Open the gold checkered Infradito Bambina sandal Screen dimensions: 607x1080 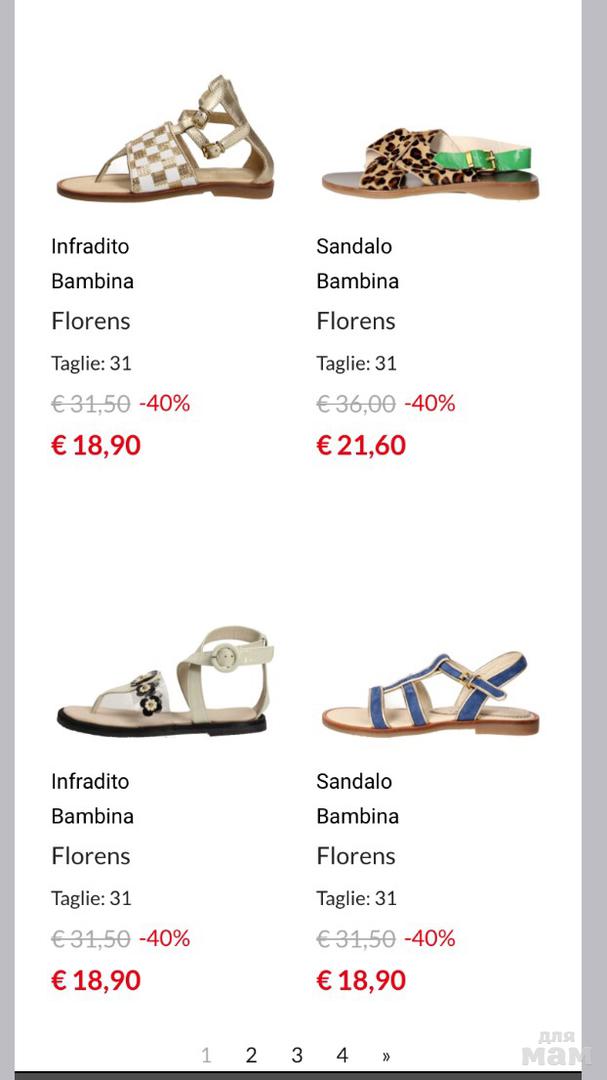(165, 140)
